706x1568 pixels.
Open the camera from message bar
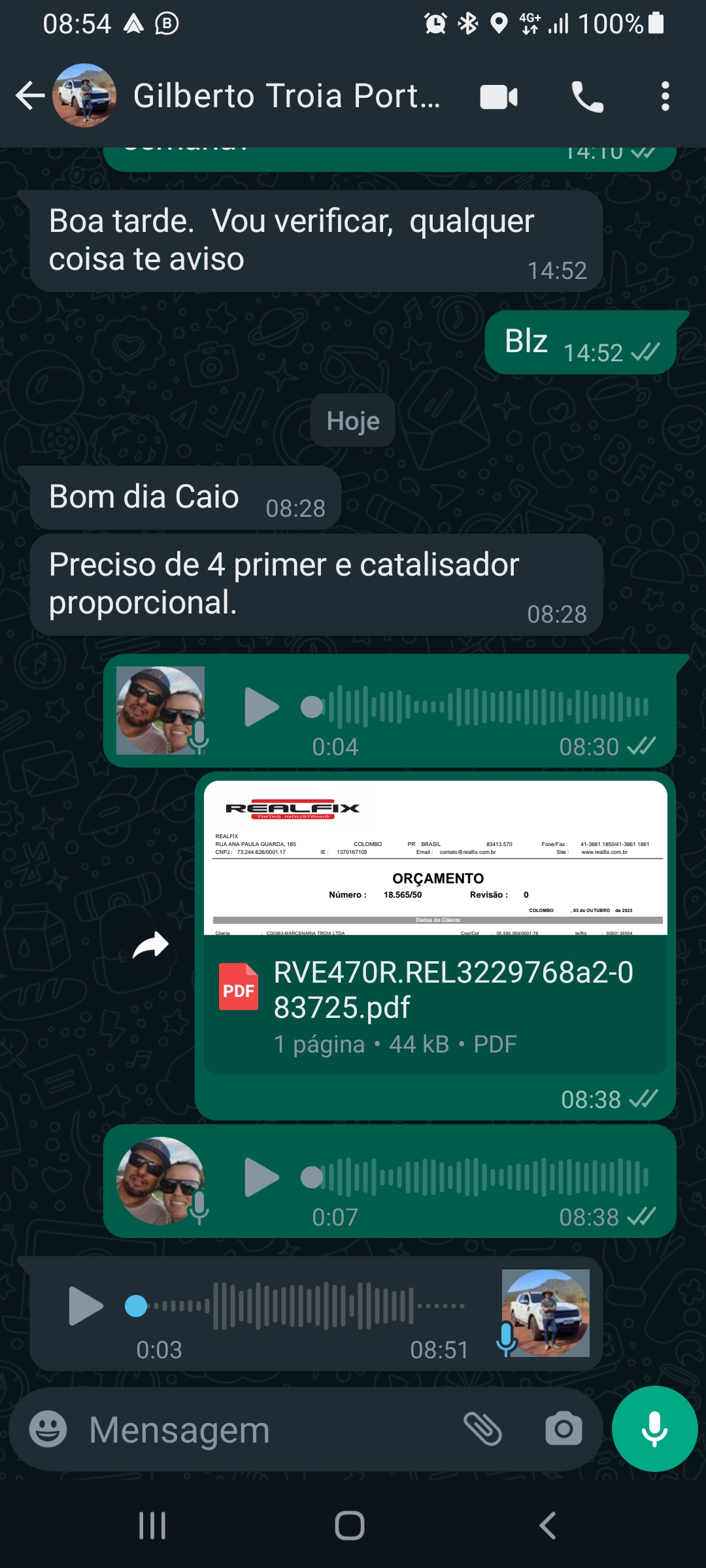tap(563, 1429)
